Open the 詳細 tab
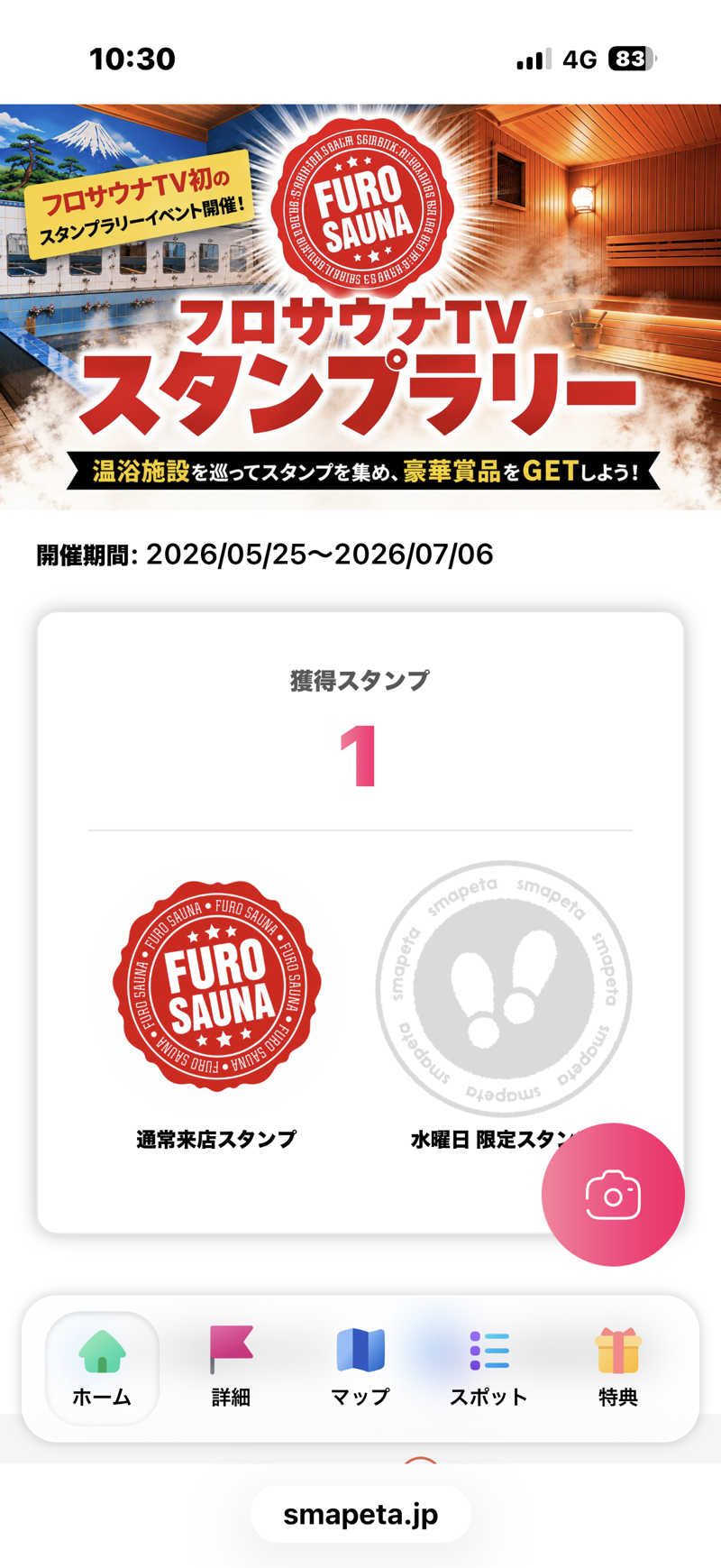Image resolution: width=721 pixels, height=1568 pixels. (x=231, y=1368)
